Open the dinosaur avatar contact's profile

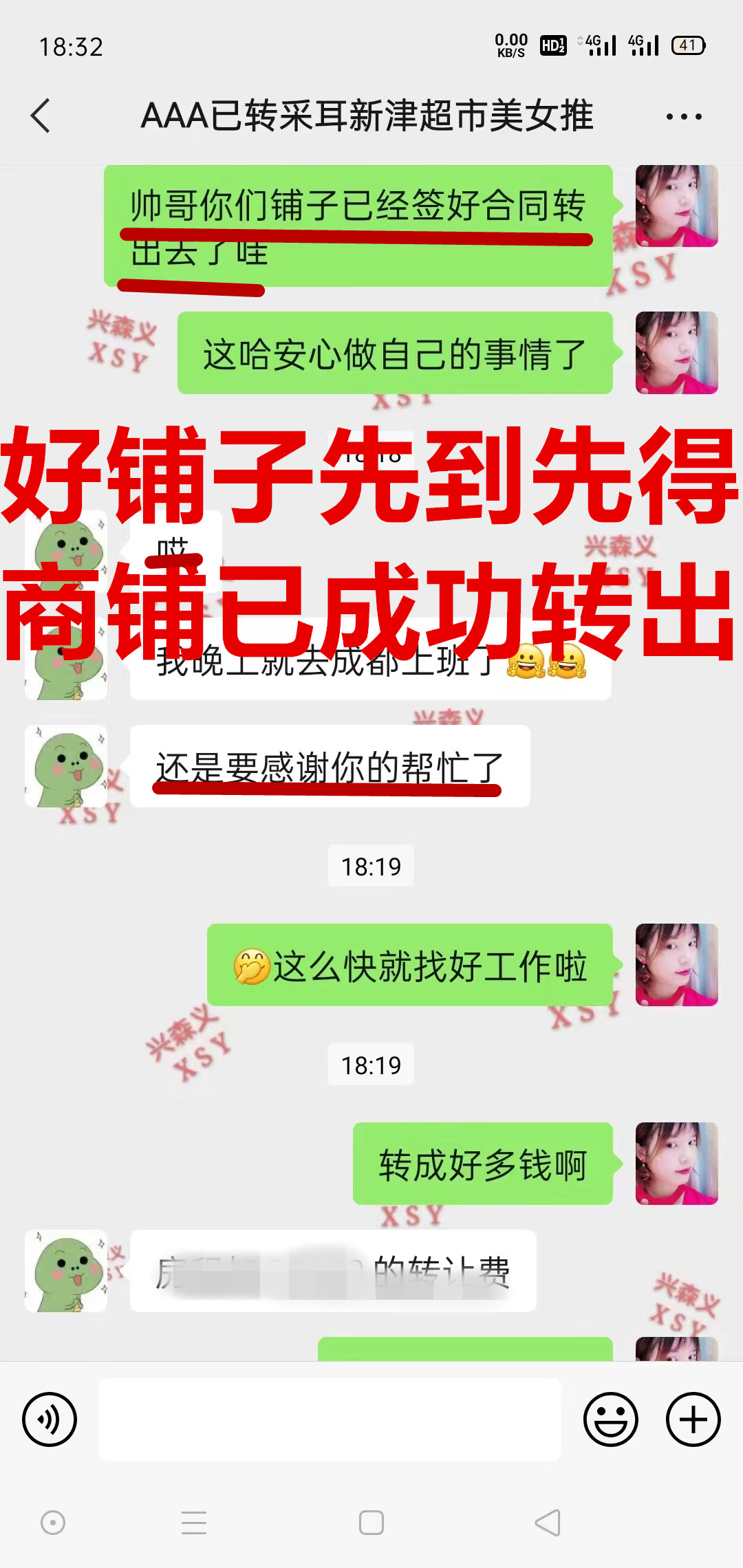click(x=66, y=766)
